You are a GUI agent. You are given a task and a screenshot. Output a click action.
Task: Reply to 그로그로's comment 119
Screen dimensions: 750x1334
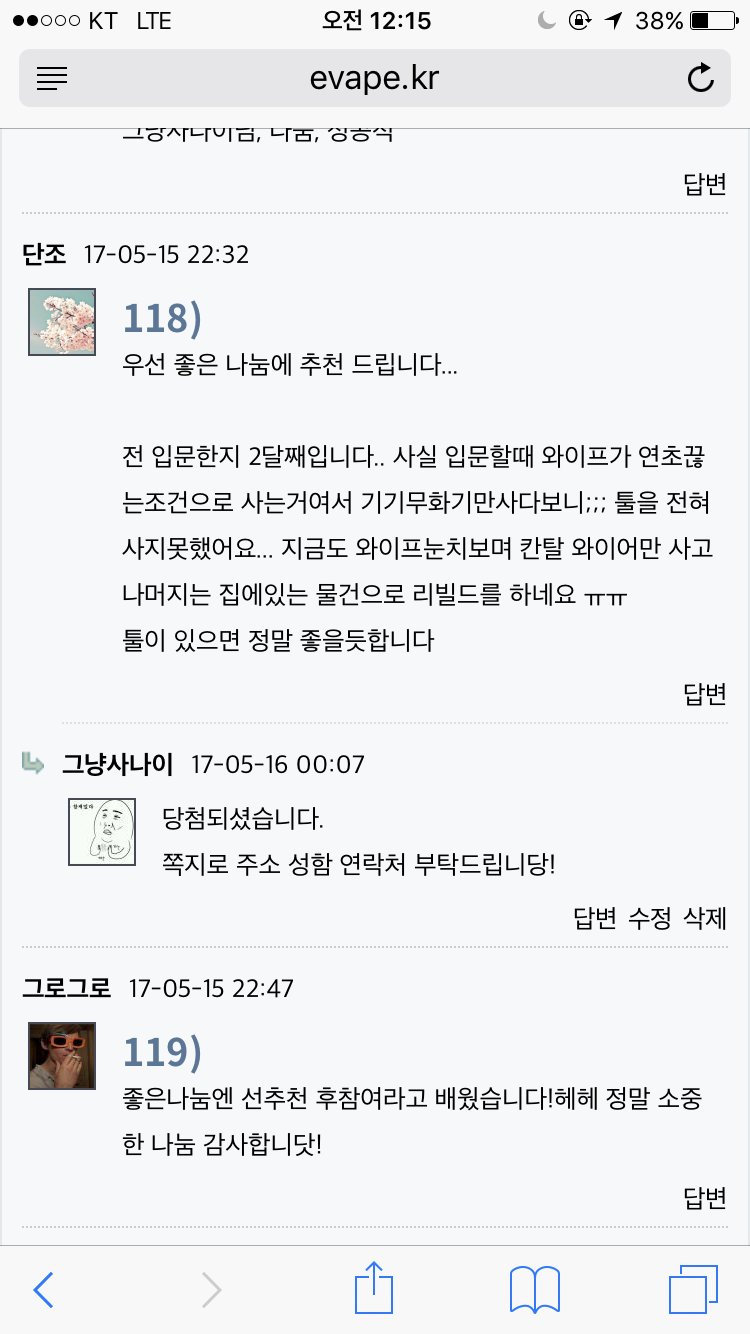click(704, 1198)
